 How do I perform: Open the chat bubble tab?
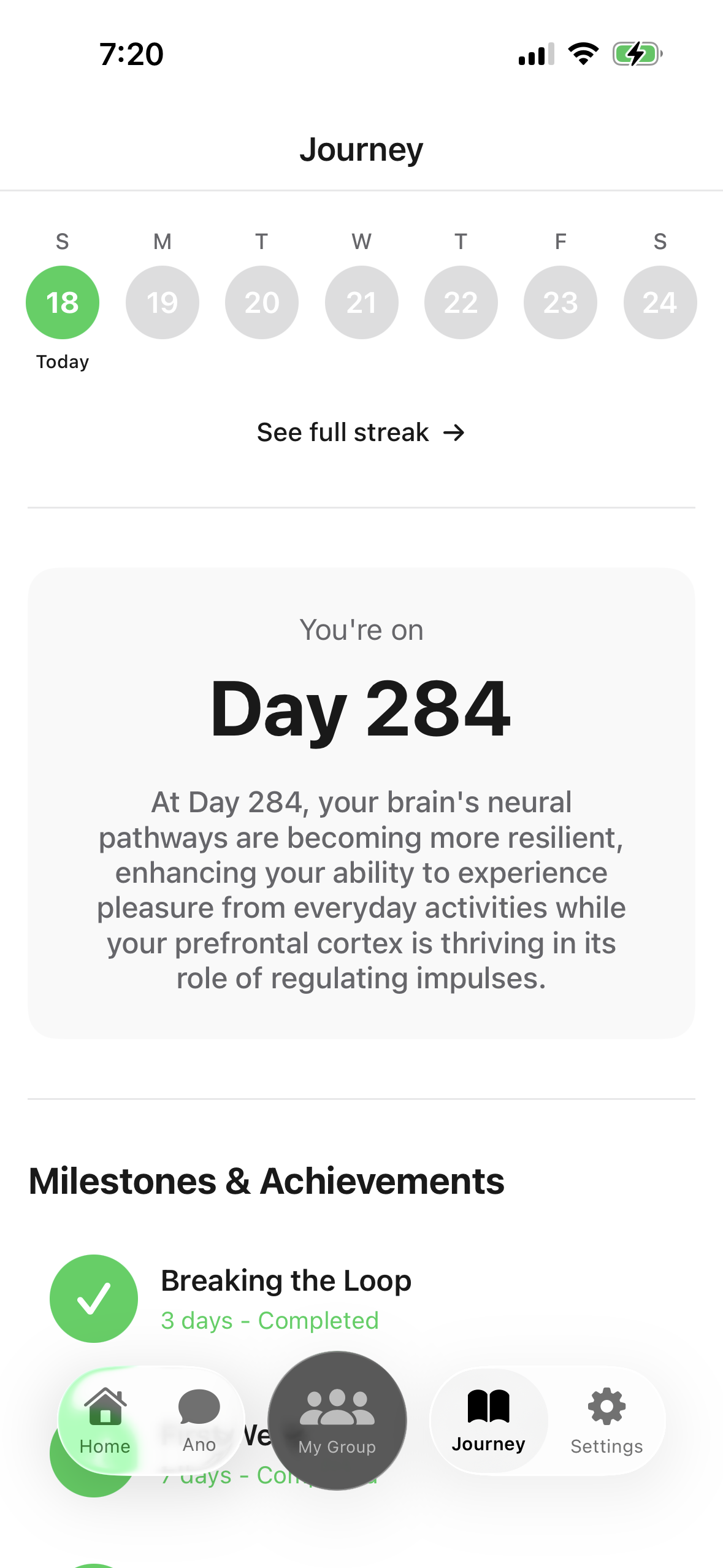[x=199, y=1420]
